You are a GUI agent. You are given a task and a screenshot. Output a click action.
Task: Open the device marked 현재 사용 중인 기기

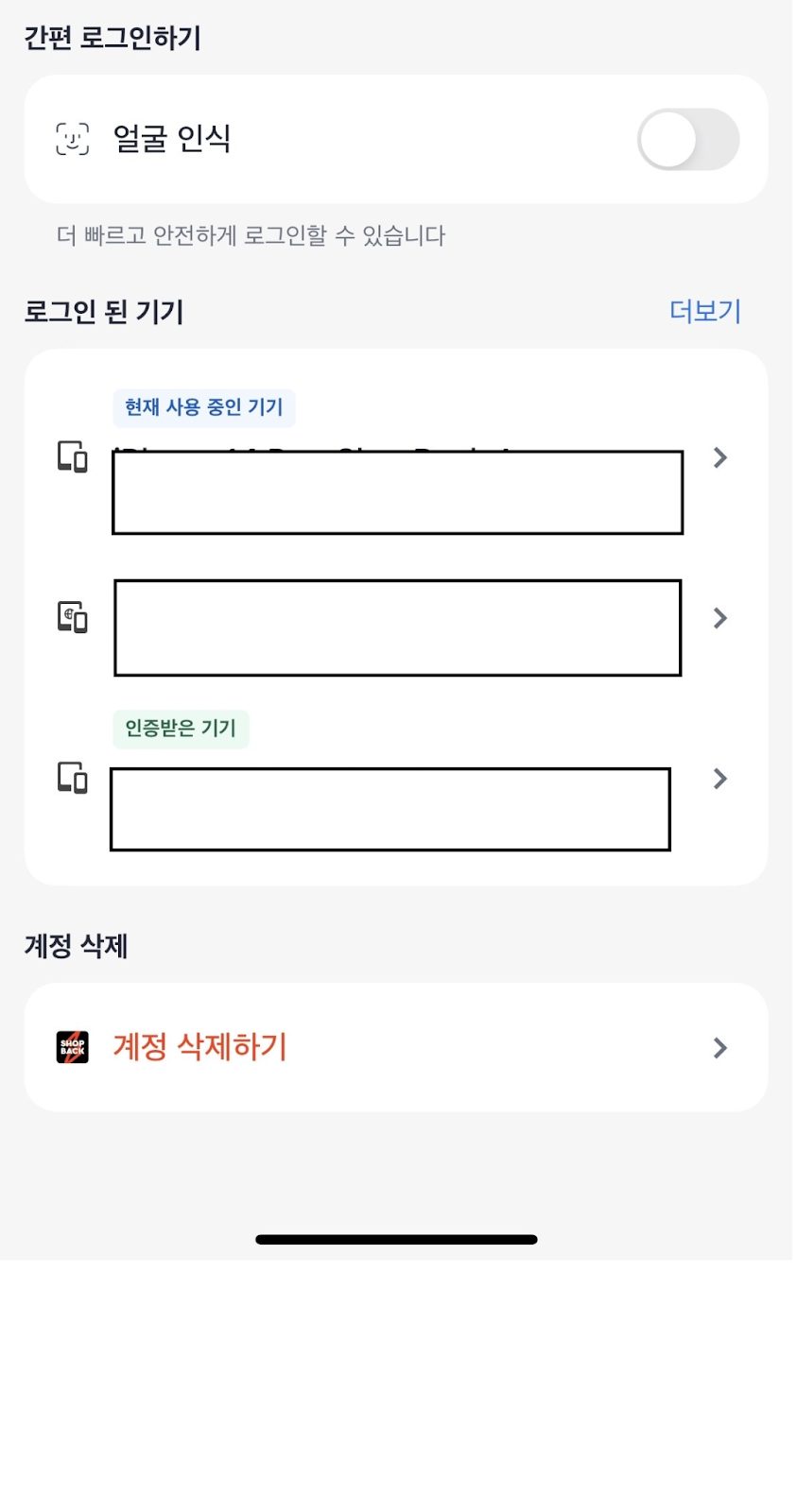395,458
